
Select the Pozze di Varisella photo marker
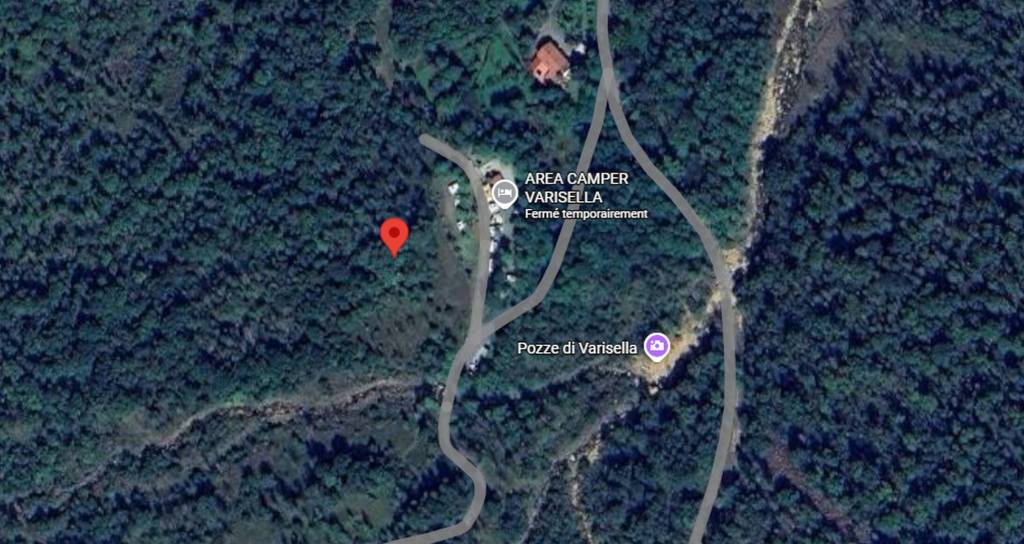click(x=656, y=346)
